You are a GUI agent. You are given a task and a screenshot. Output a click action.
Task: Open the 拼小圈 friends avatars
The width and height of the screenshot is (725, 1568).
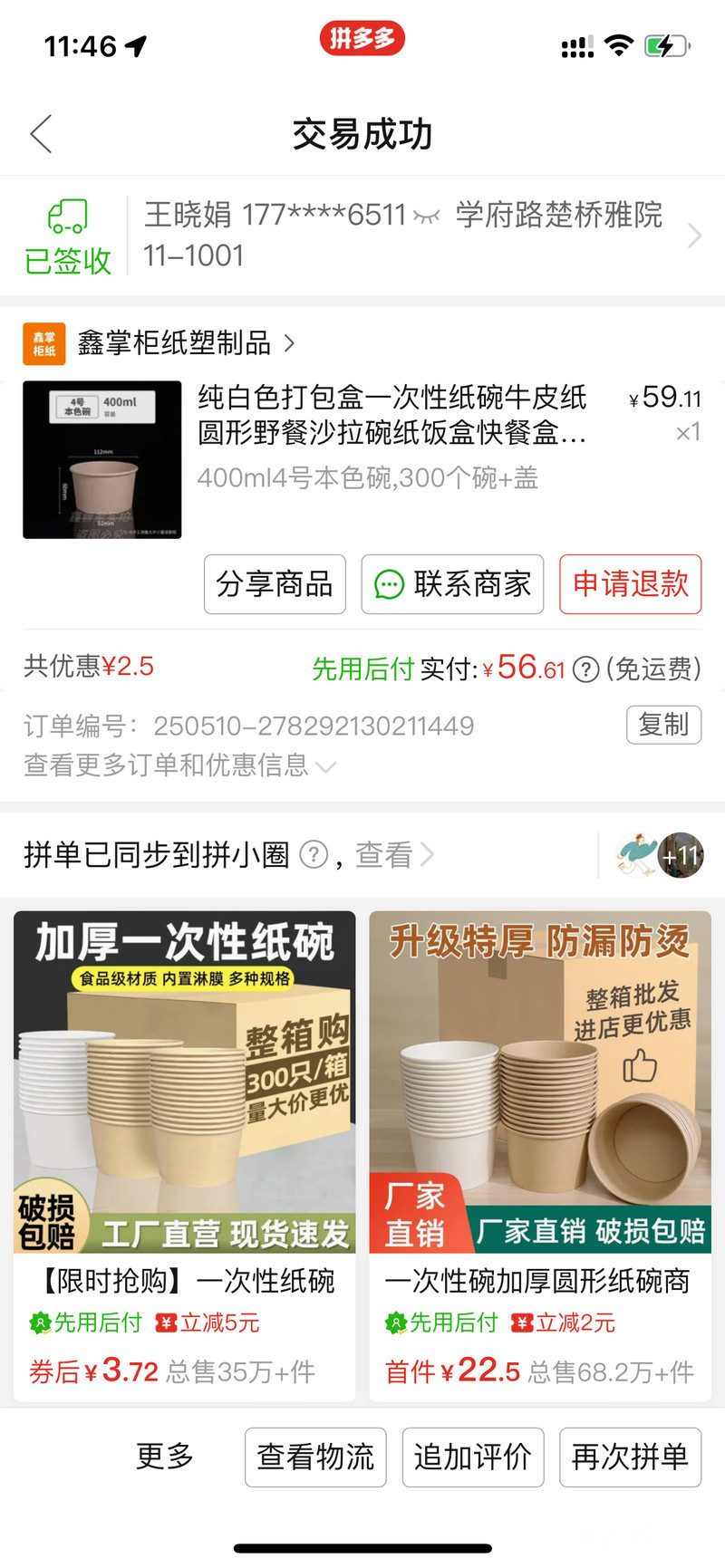point(659,854)
